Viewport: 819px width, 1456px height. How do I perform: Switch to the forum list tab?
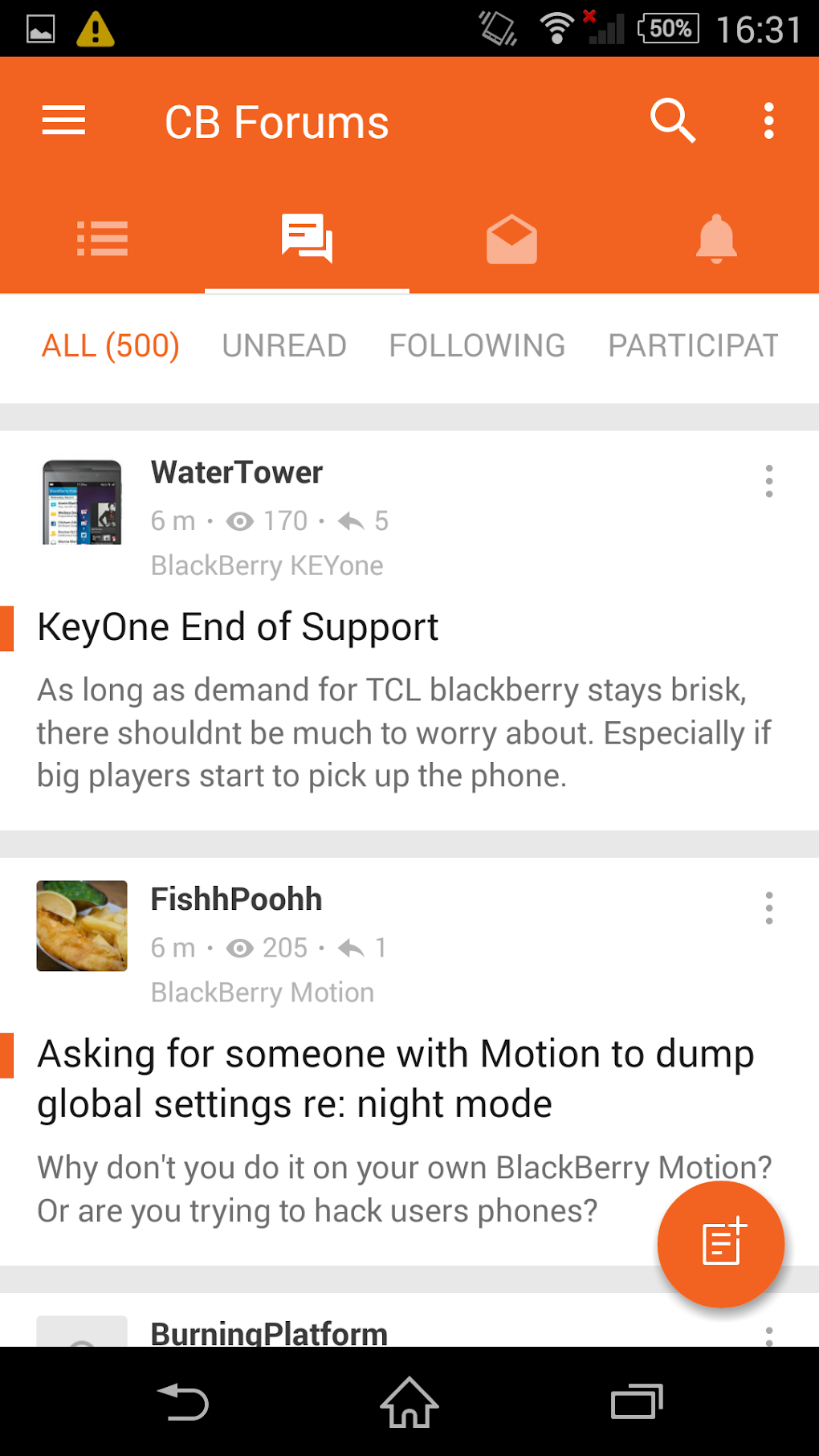[x=102, y=239]
